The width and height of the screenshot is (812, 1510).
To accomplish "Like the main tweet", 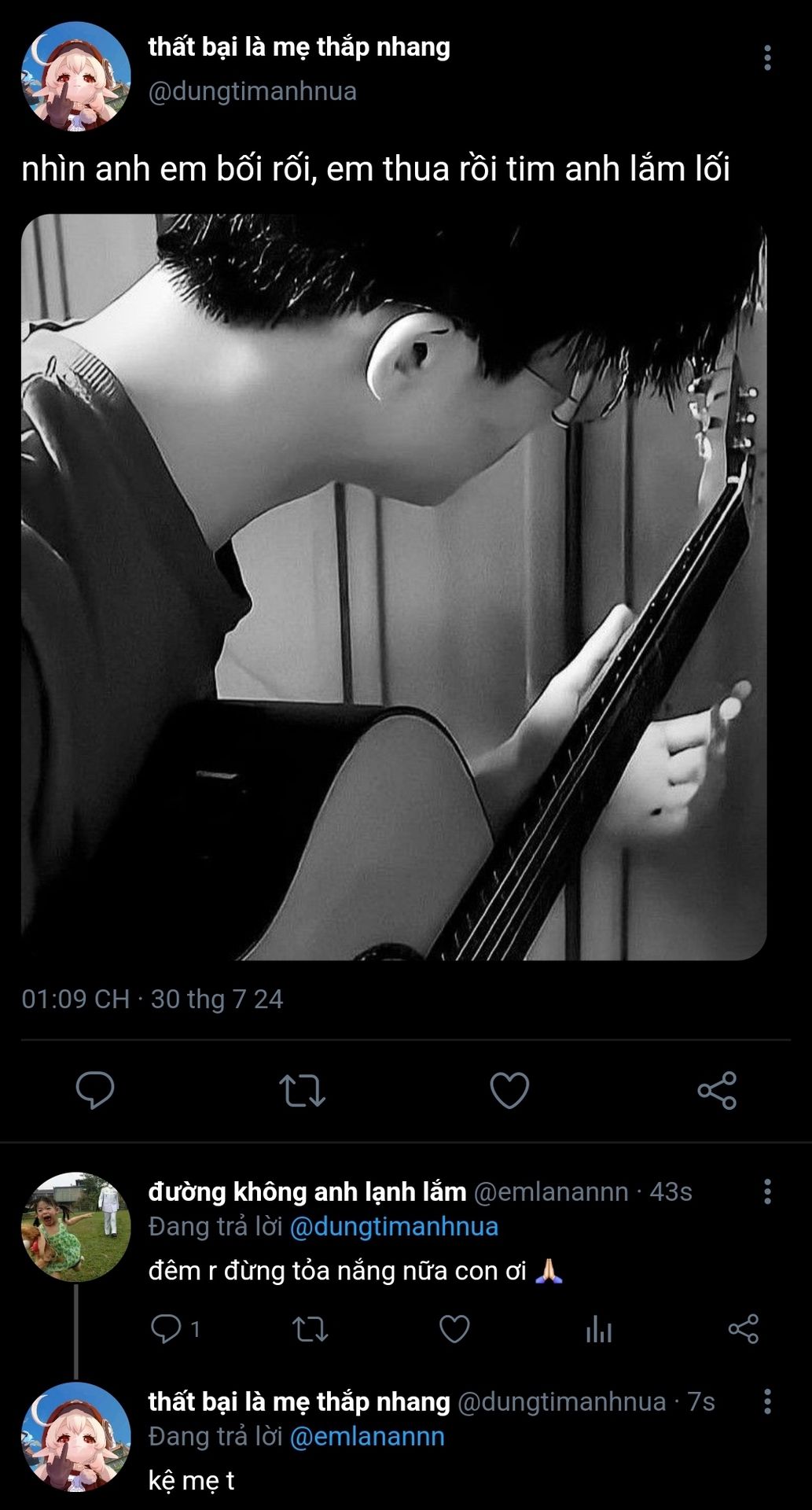I will (x=509, y=1091).
